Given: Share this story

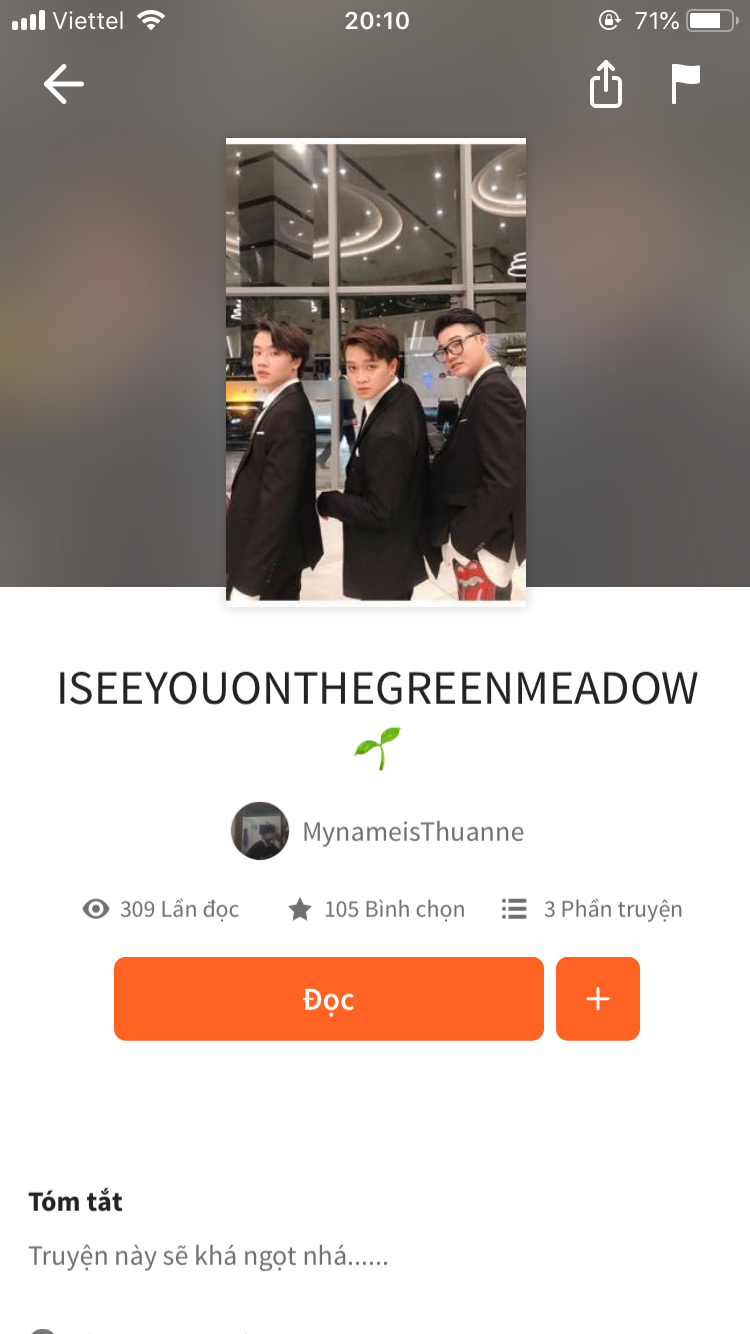Looking at the screenshot, I should tap(606, 84).
